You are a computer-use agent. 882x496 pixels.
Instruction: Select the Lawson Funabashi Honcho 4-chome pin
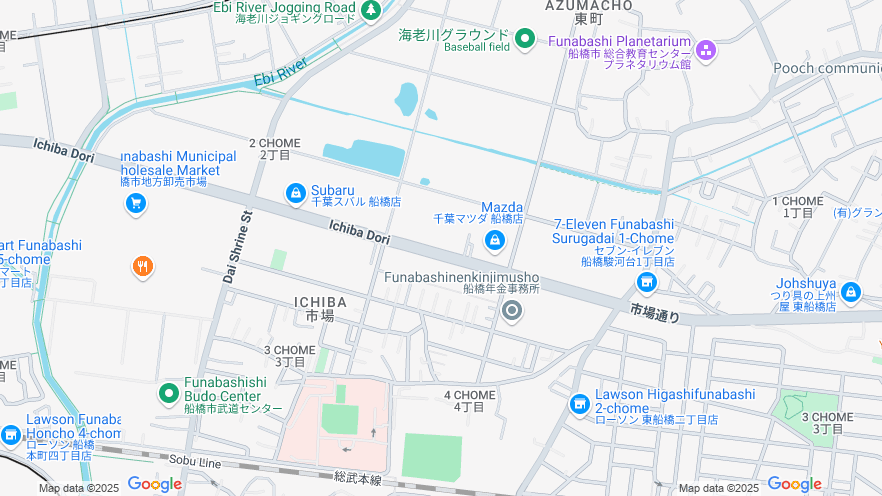pos(11,436)
